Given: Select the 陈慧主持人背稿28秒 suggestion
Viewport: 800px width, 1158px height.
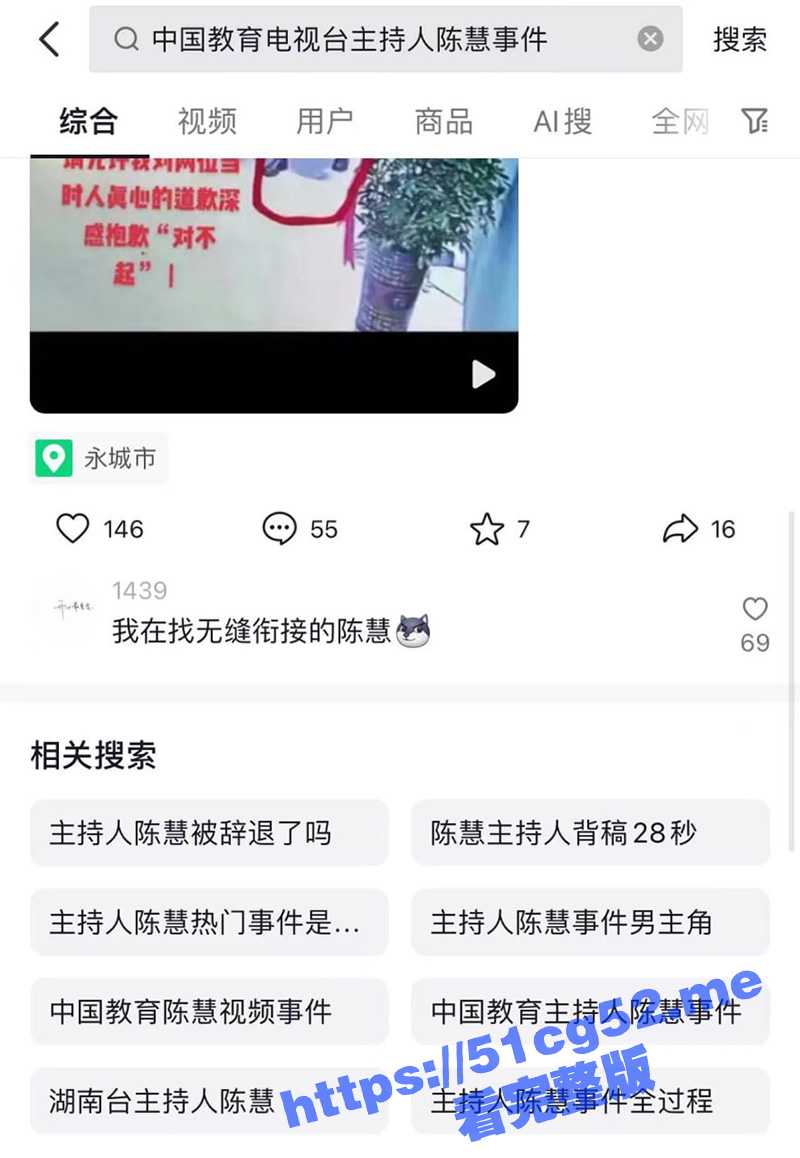Looking at the screenshot, I should click(590, 833).
